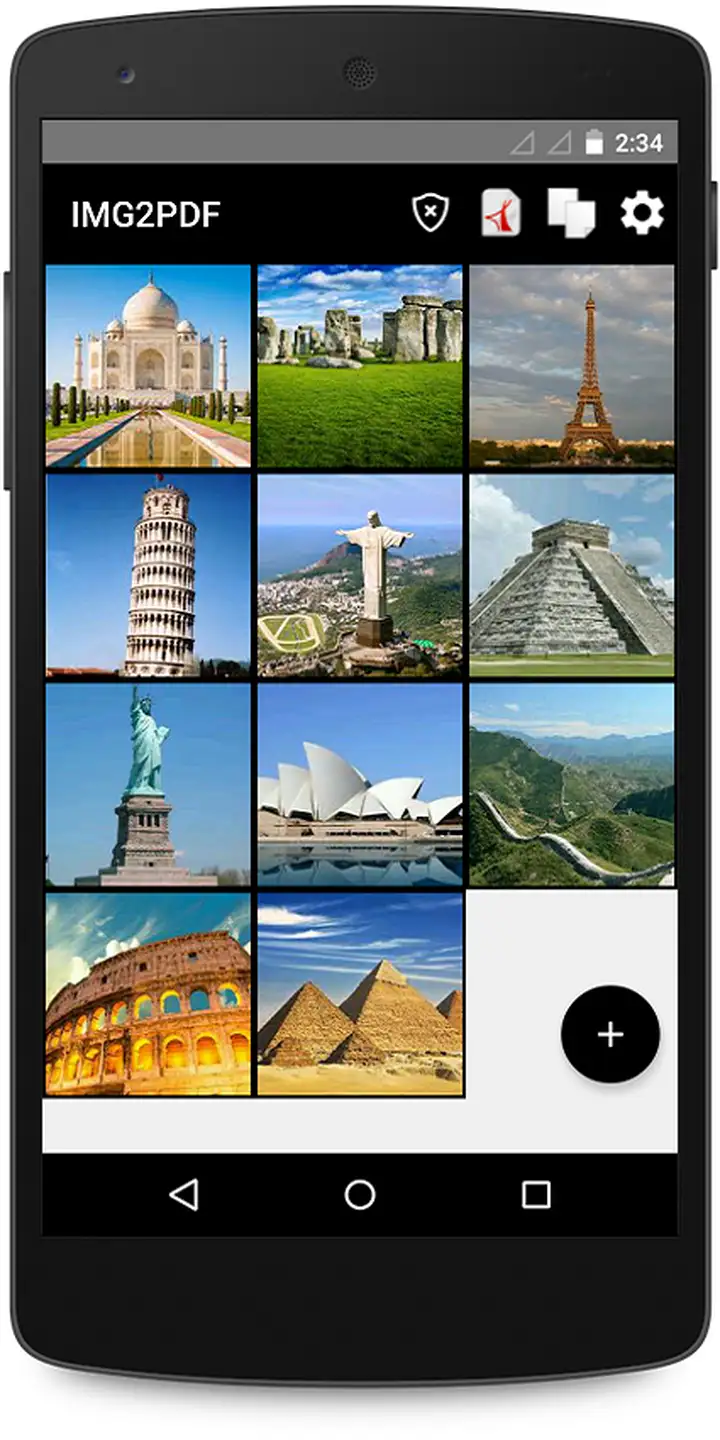720x1440 pixels.
Task: Open the Egyptian pyramids photo
Action: pos(360,994)
